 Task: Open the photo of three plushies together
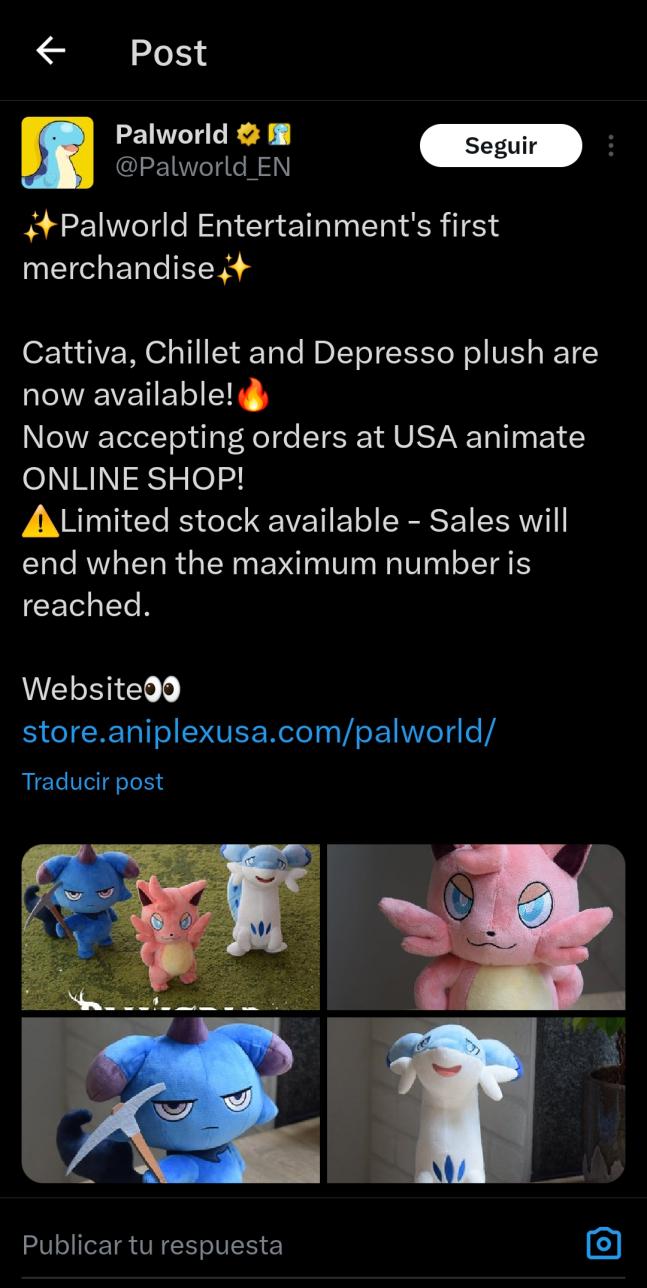(x=171, y=927)
